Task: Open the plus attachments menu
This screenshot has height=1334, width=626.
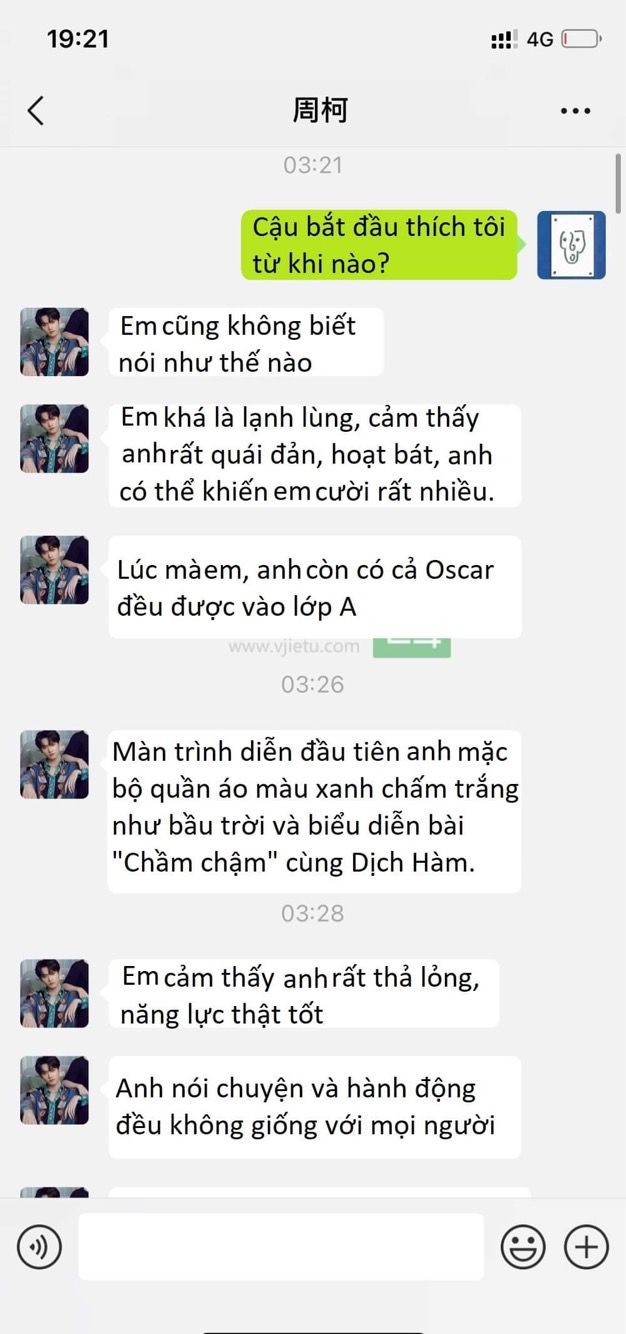Action: (587, 1247)
